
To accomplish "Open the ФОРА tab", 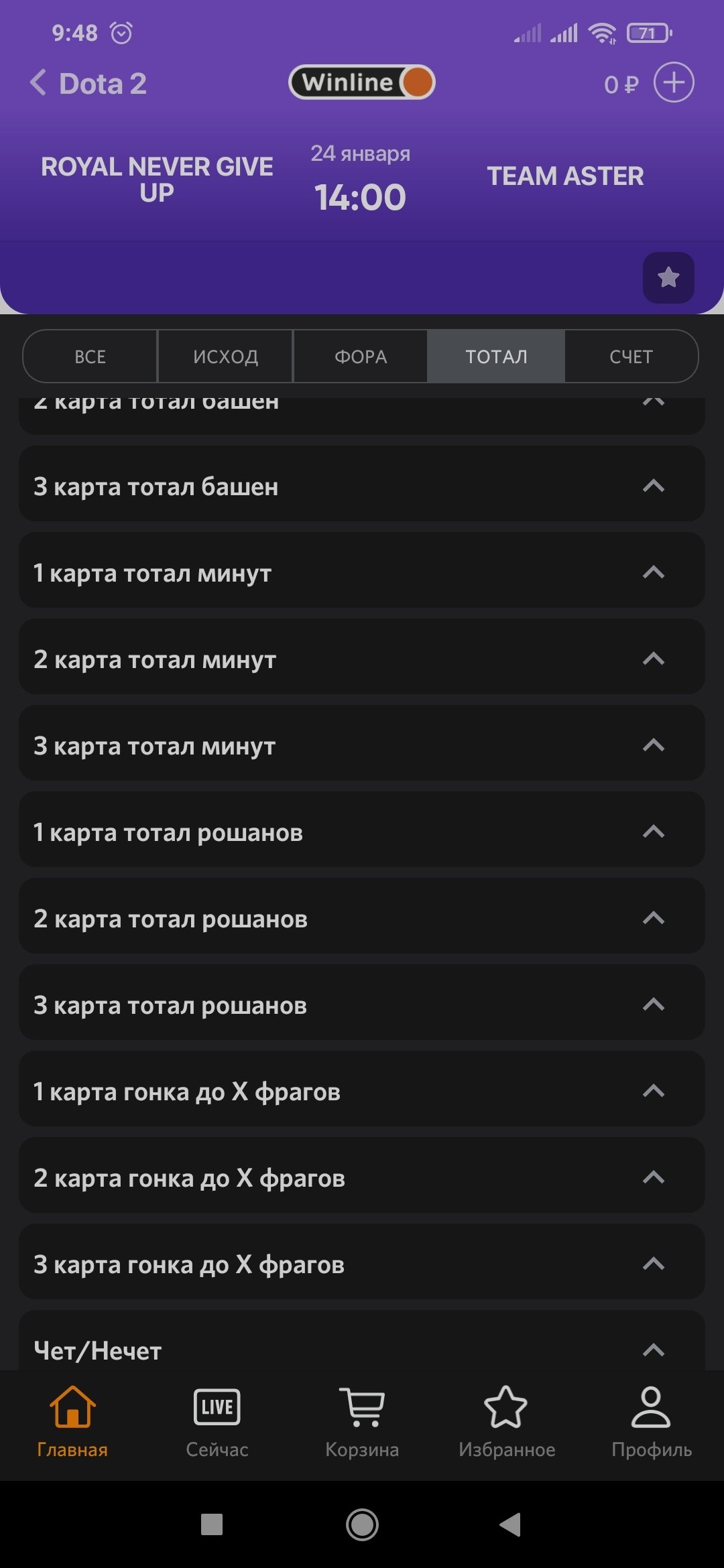I will click(361, 356).
